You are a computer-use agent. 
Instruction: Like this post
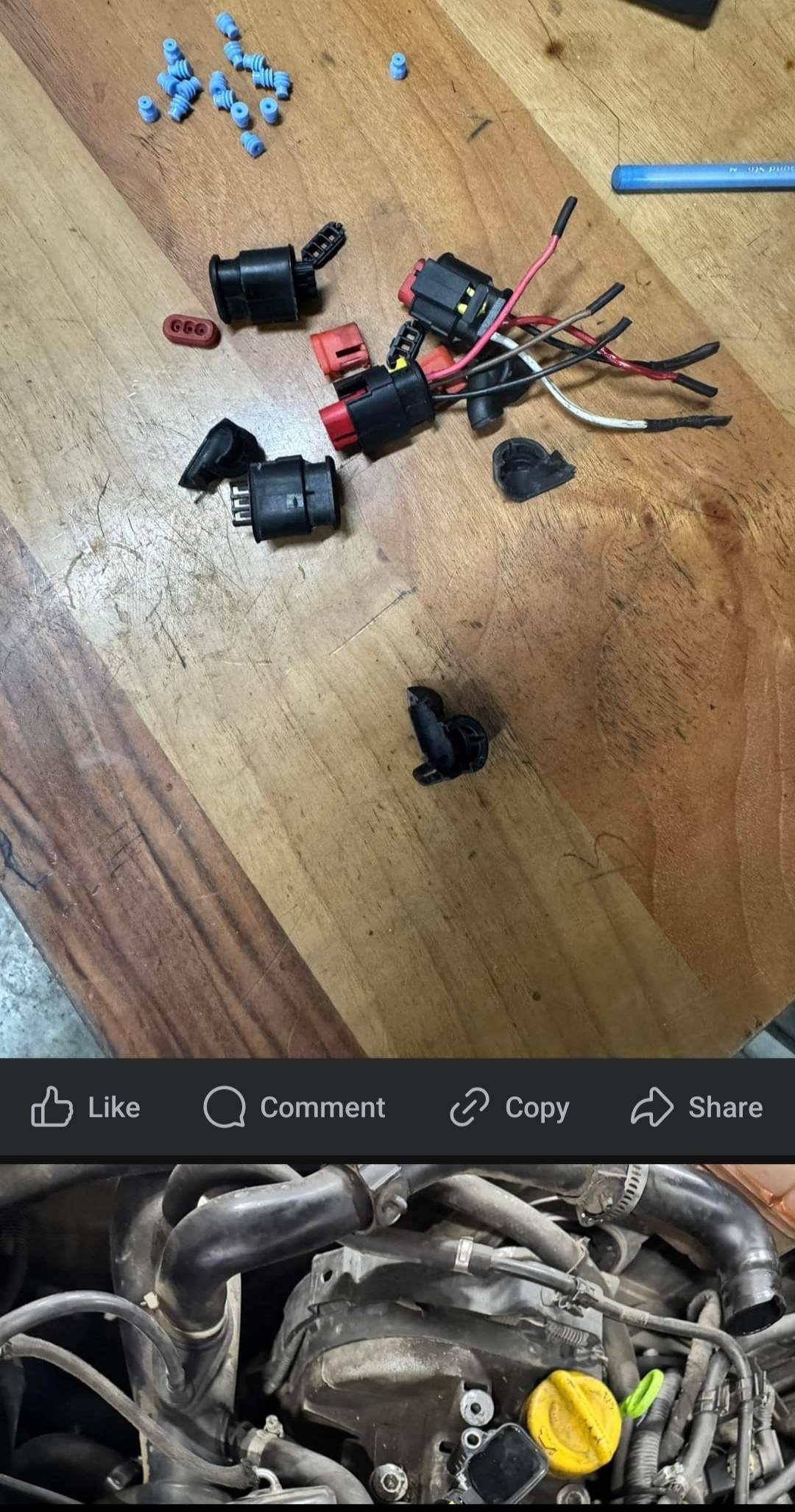coord(85,1107)
